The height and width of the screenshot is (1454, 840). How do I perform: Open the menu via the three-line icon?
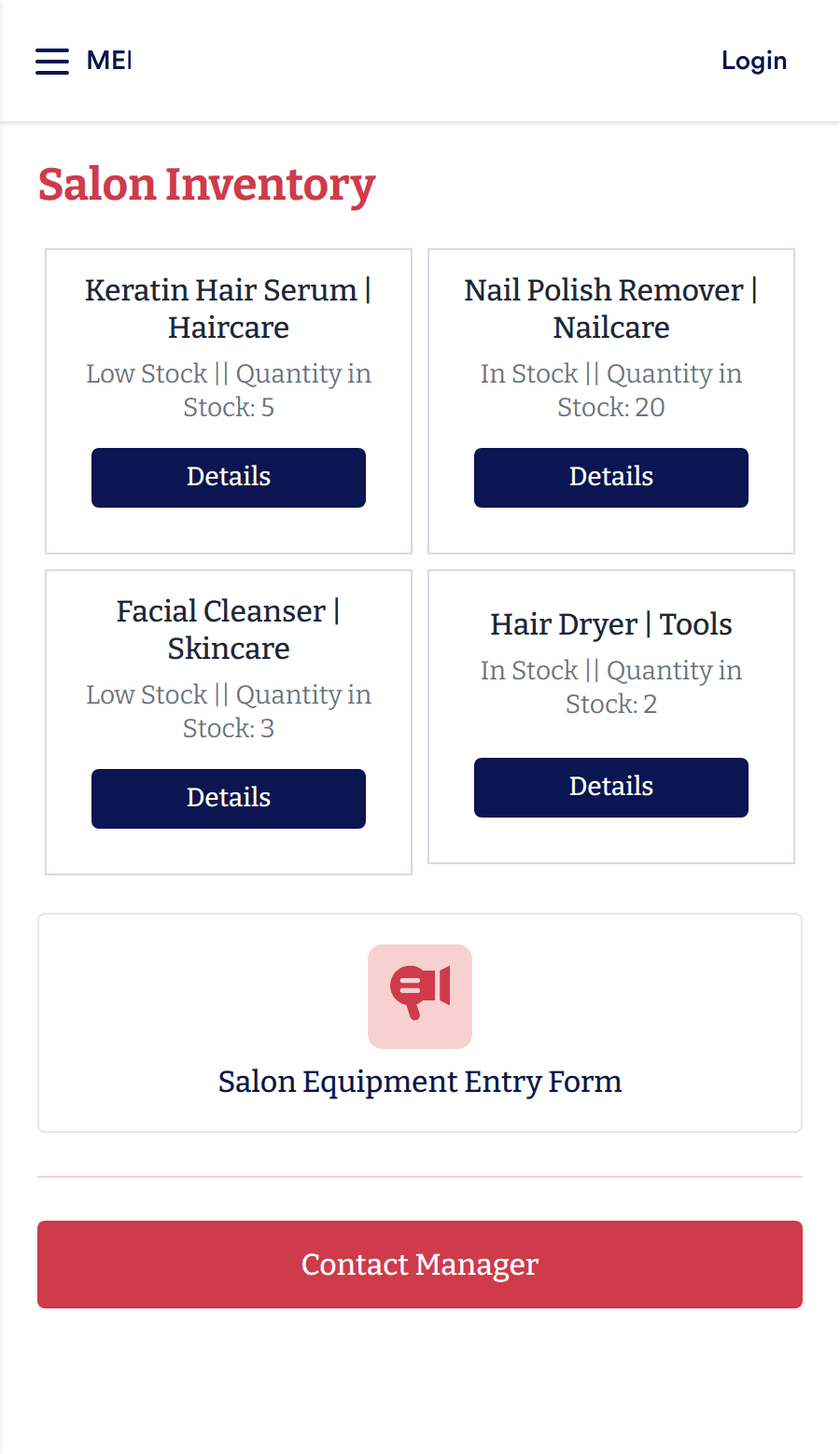(x=51, y=61)
